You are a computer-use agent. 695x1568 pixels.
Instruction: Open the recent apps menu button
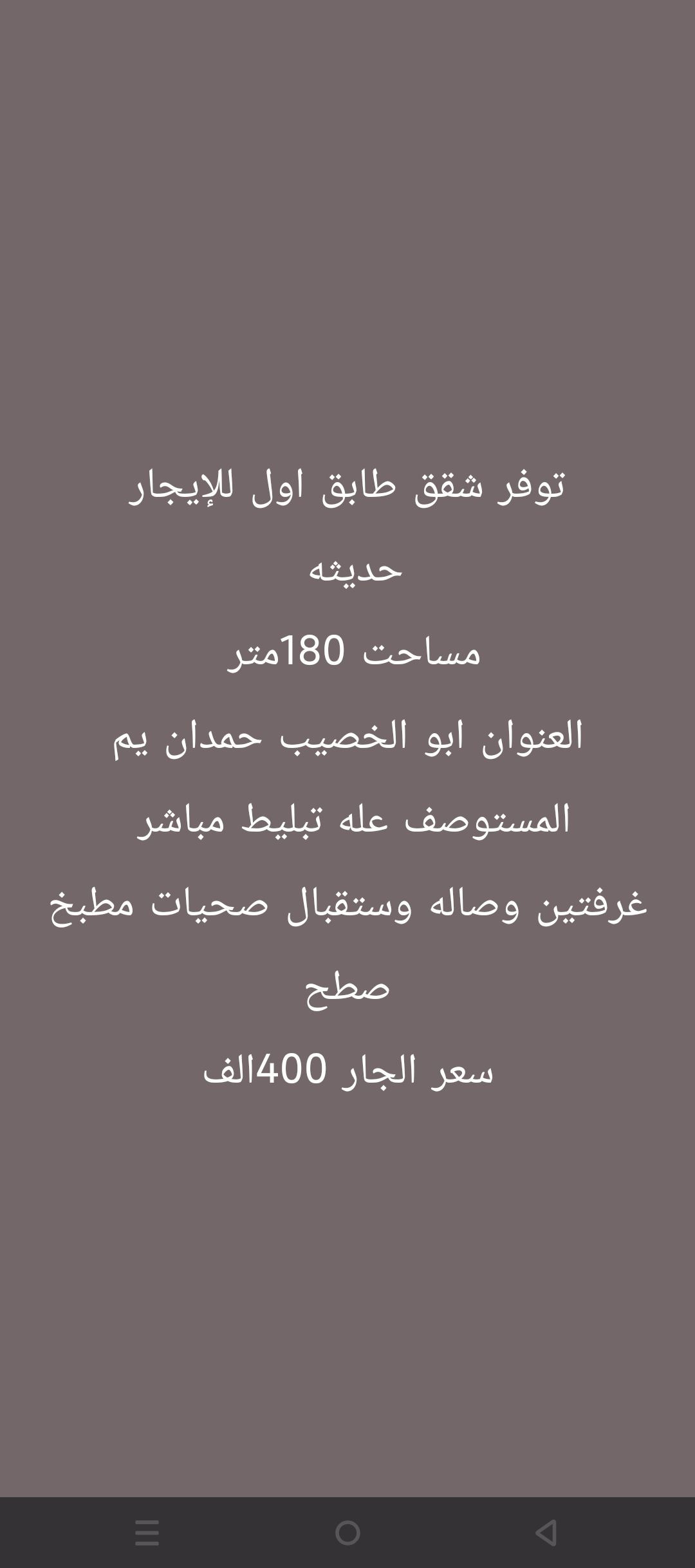click(147, 1533)
